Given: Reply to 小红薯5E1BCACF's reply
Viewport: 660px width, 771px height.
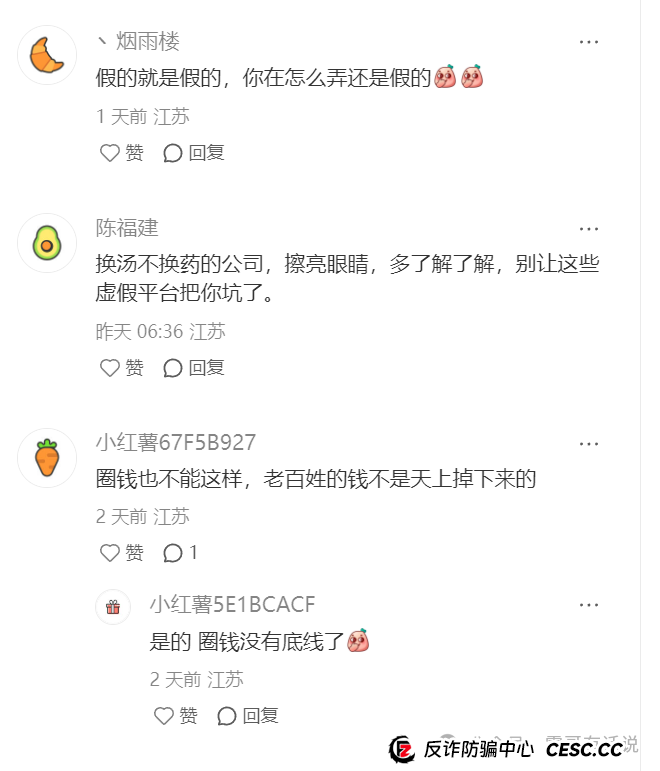Looking at the screenshot, I should tap(248, 716).
